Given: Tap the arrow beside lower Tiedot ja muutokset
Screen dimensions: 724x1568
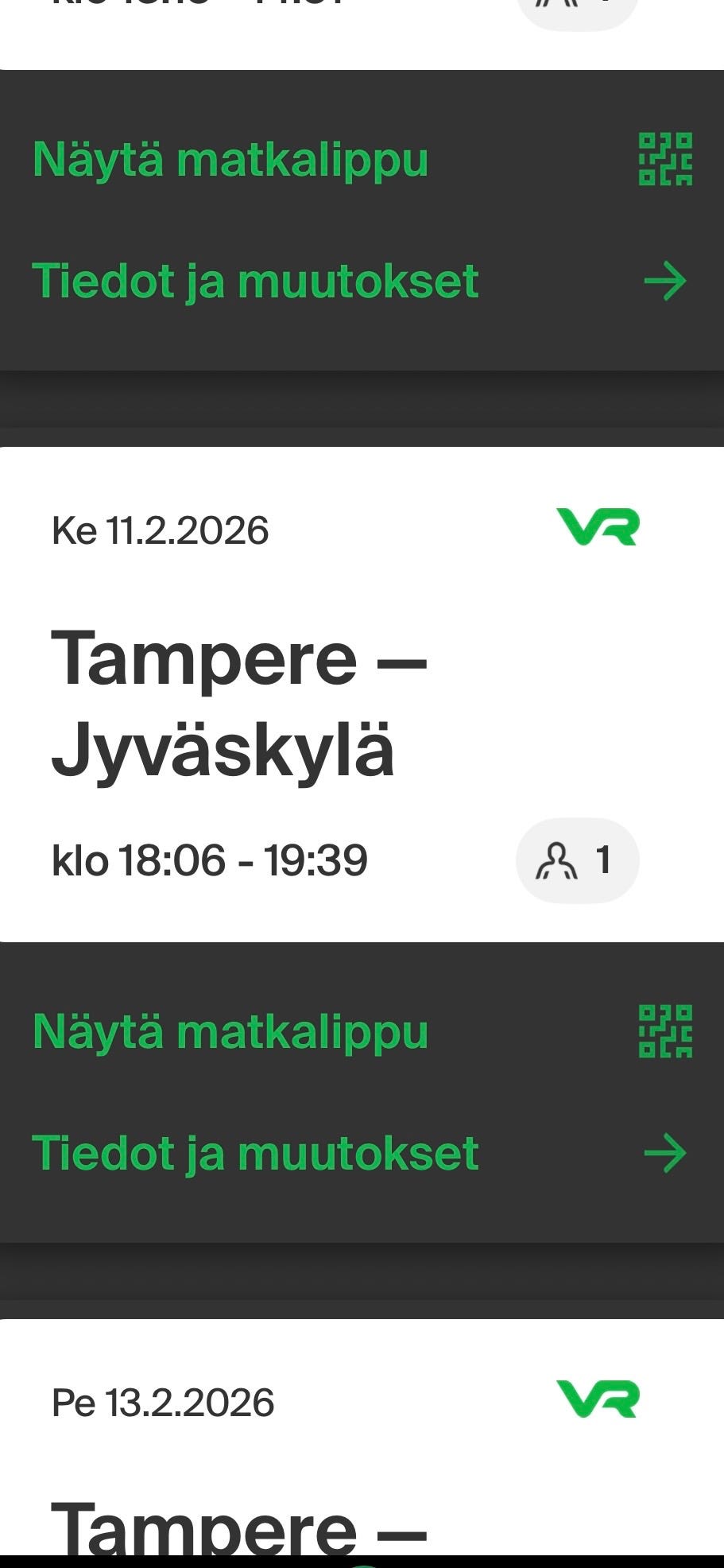Looking at the screenshot, I should pyautogui.click(x=666, y=1153).
